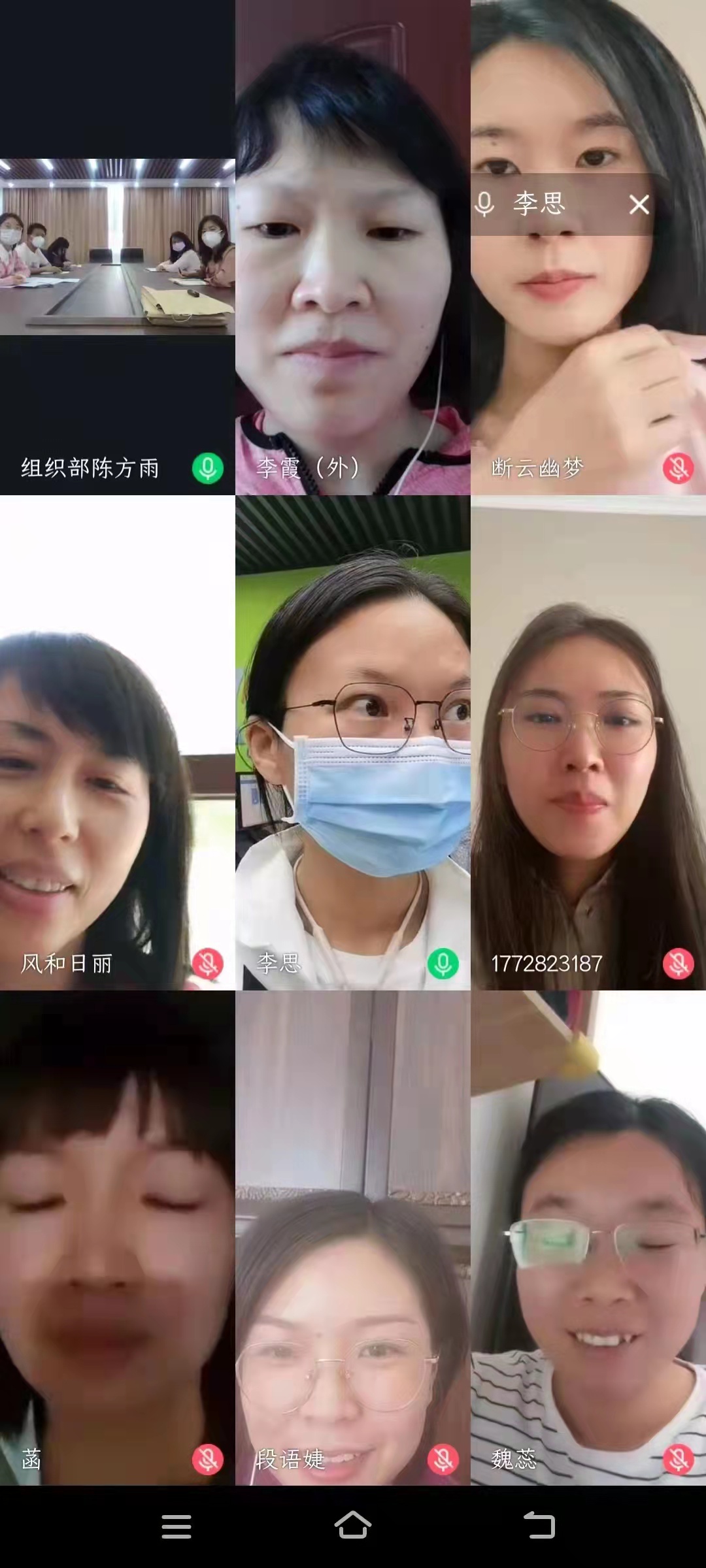The height and width of the screenshot is (1568, 706).
Task: Tap the system home button
Action: pyautogui.click(x=353, y=1526)
